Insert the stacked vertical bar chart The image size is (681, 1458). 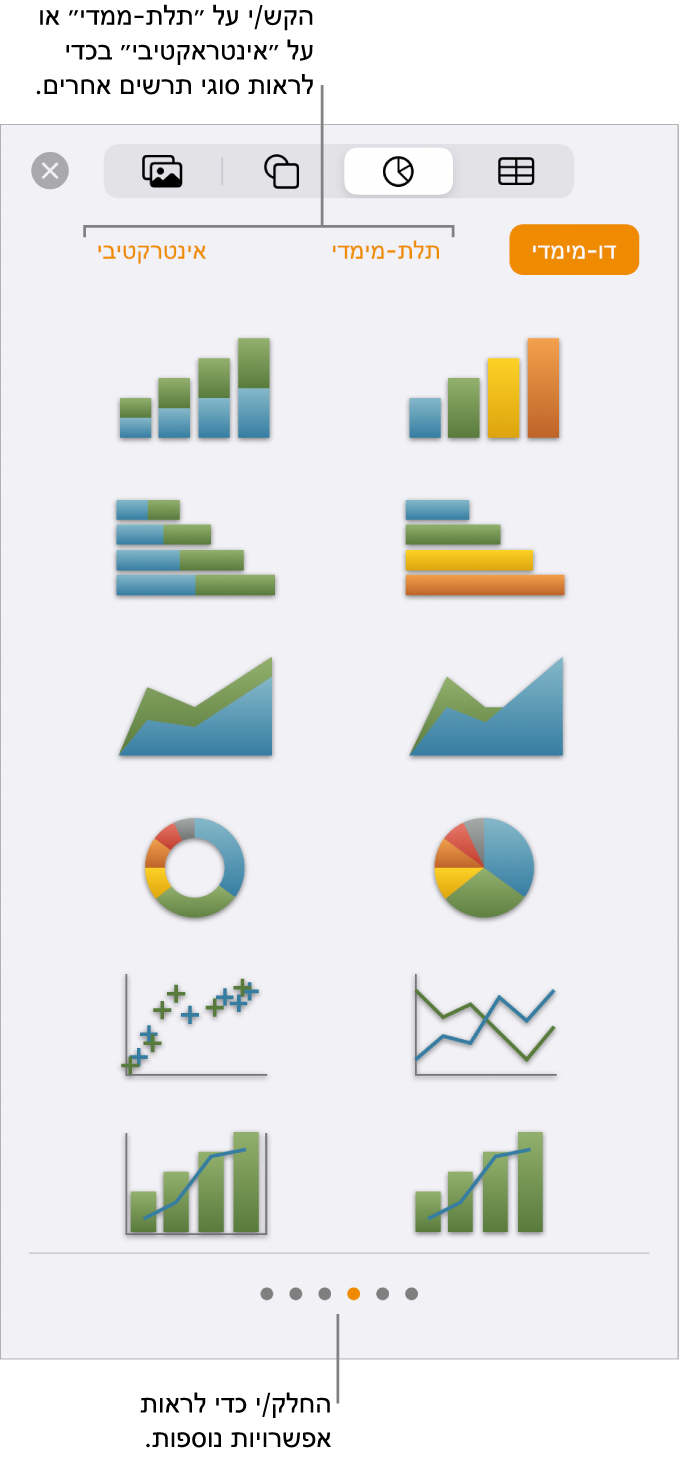[x=195, y=389]
